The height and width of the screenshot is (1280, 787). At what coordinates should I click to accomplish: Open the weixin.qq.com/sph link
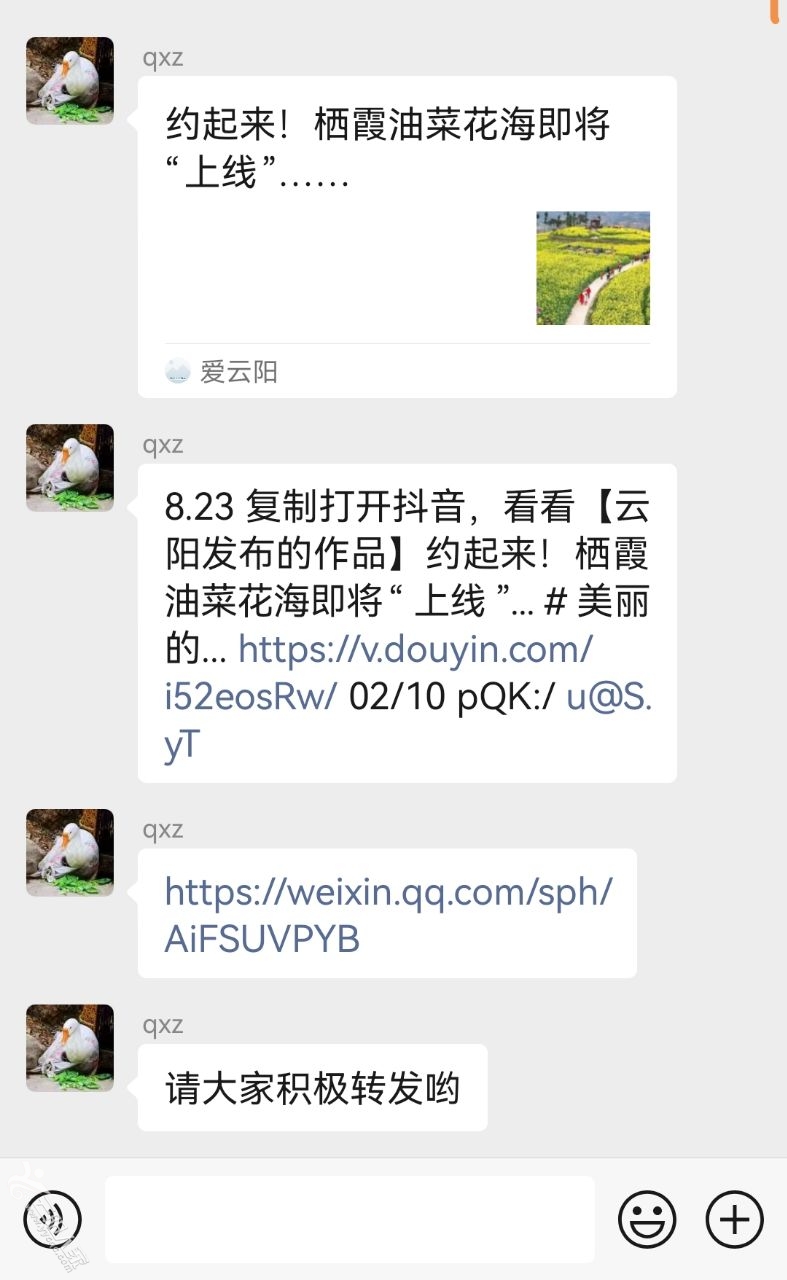tap(387, 892)
